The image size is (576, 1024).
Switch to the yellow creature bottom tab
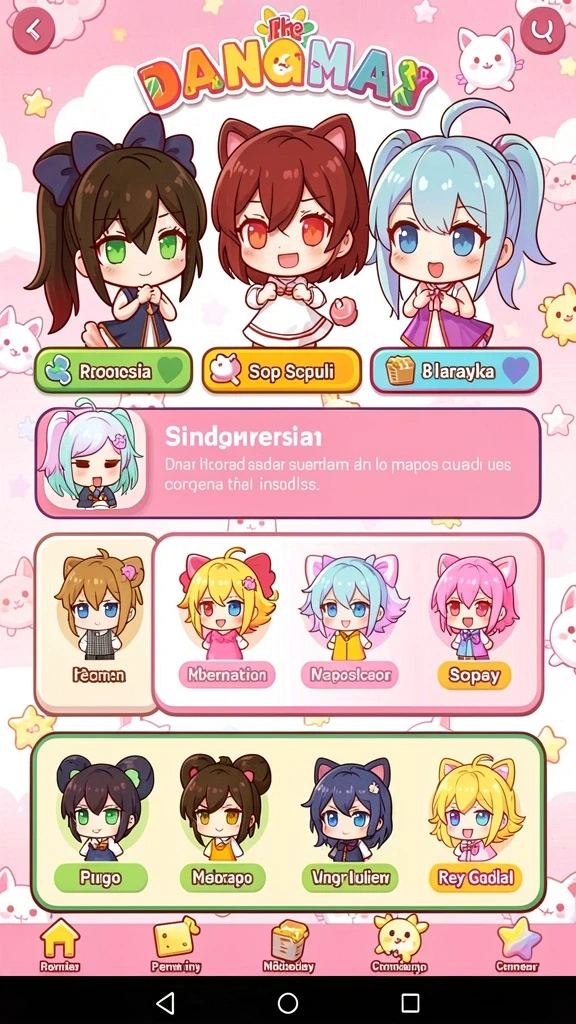pyautogui.click(x=400, y=946)
